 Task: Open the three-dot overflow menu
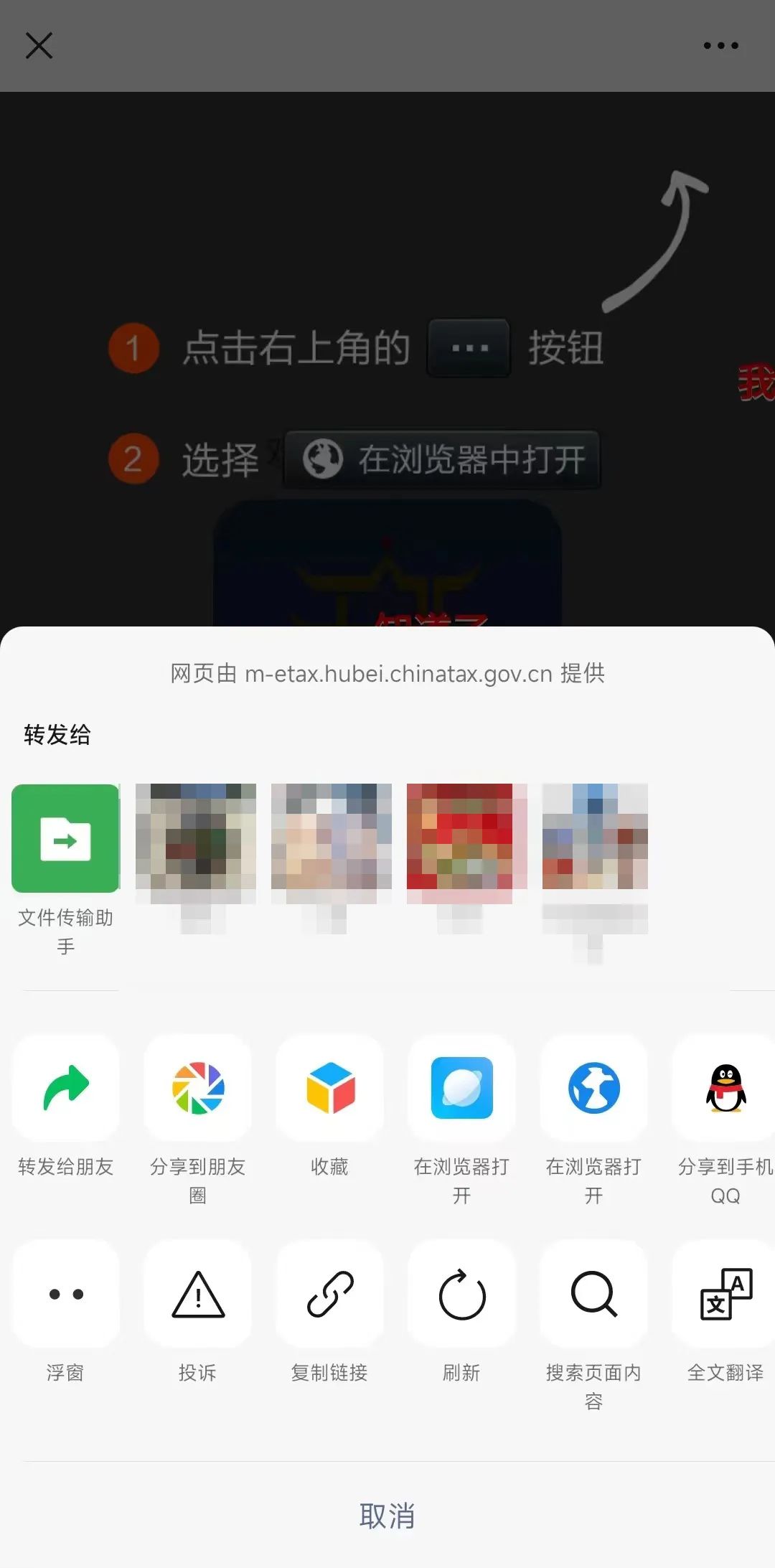coord(720,45)
